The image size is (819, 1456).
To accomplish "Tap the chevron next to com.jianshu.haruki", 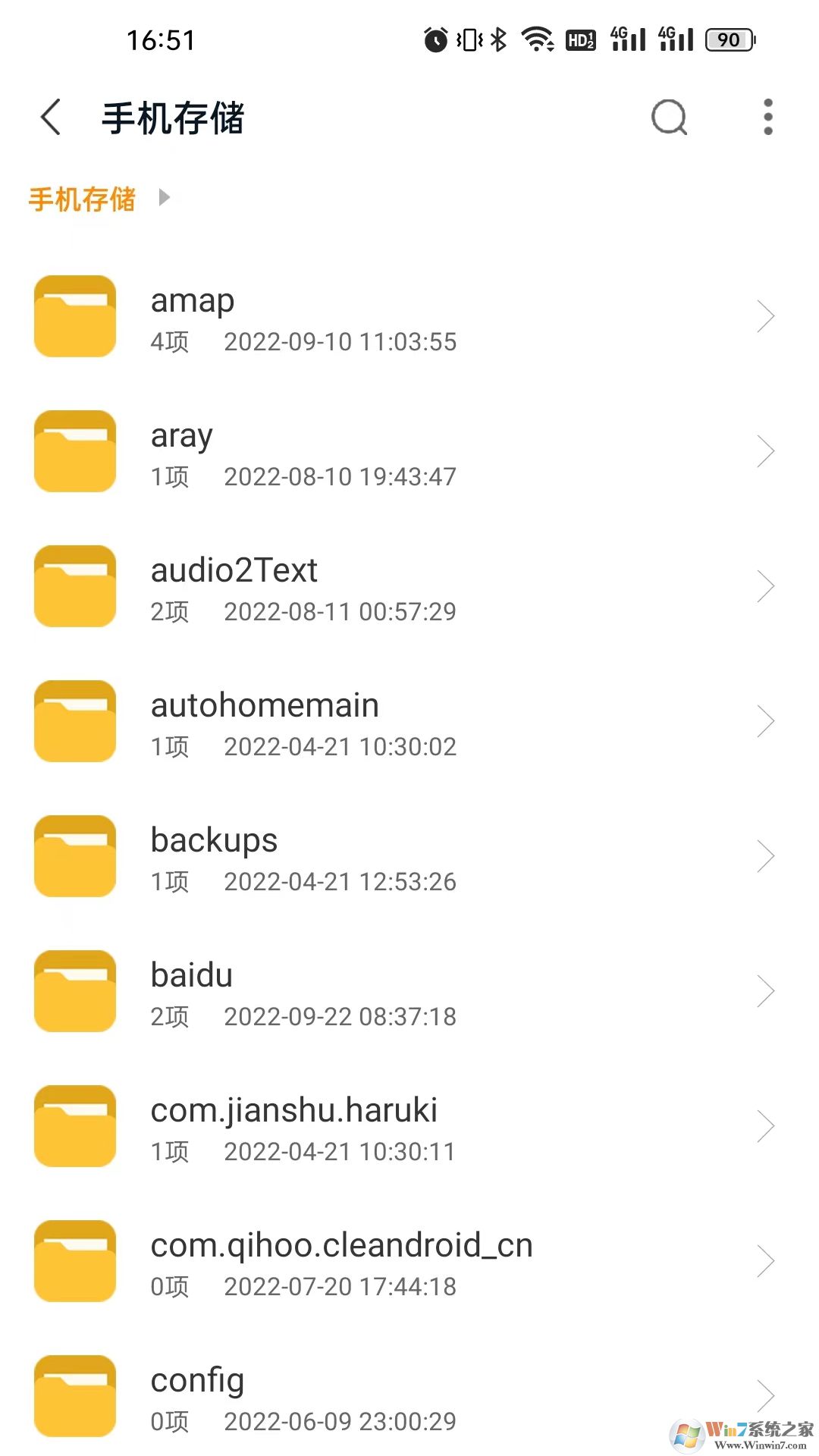I will click(766, 1126).
